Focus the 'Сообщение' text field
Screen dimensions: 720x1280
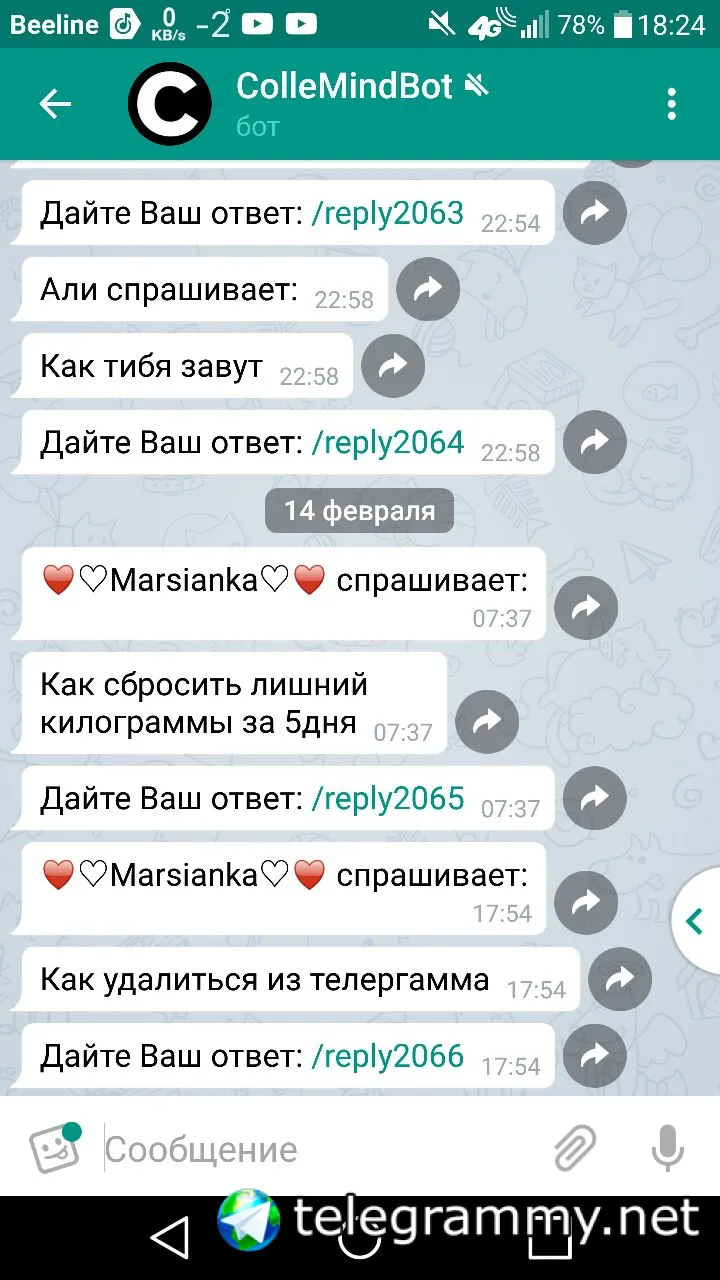[320, 1149]
